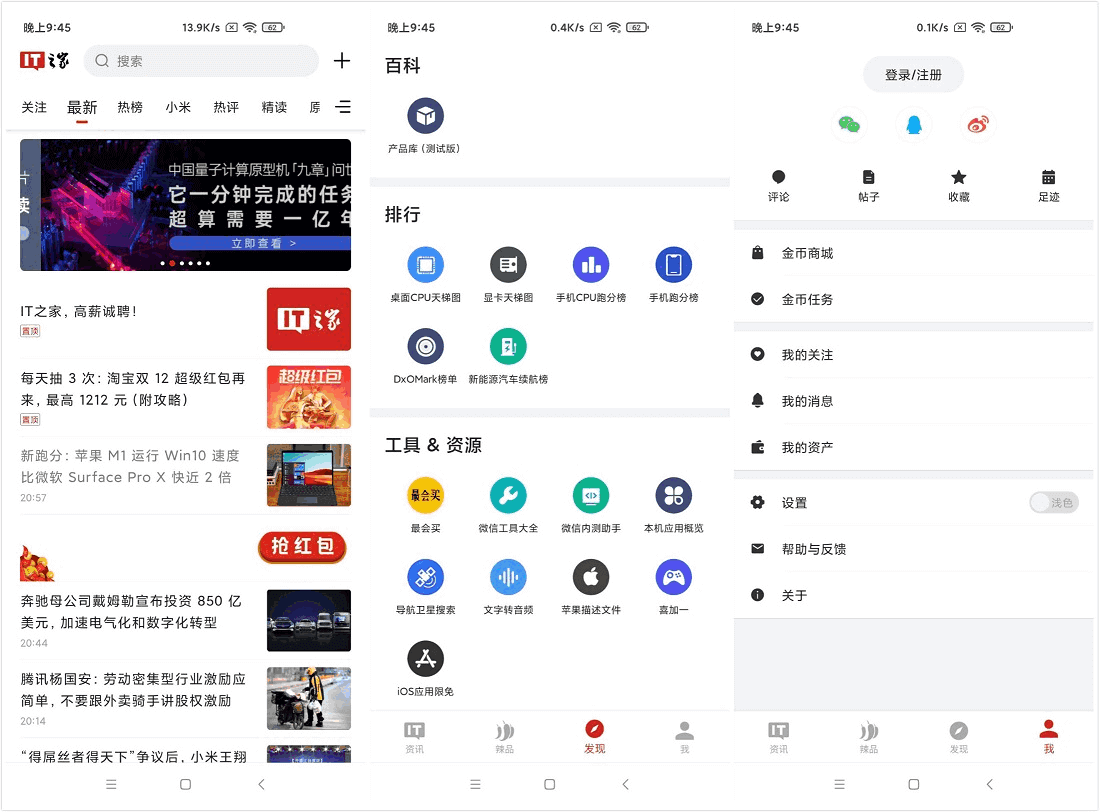The width and height of the screenshot is (1100, 812).
Task: Tap the 抢红包 button
Action: (302, 547)
